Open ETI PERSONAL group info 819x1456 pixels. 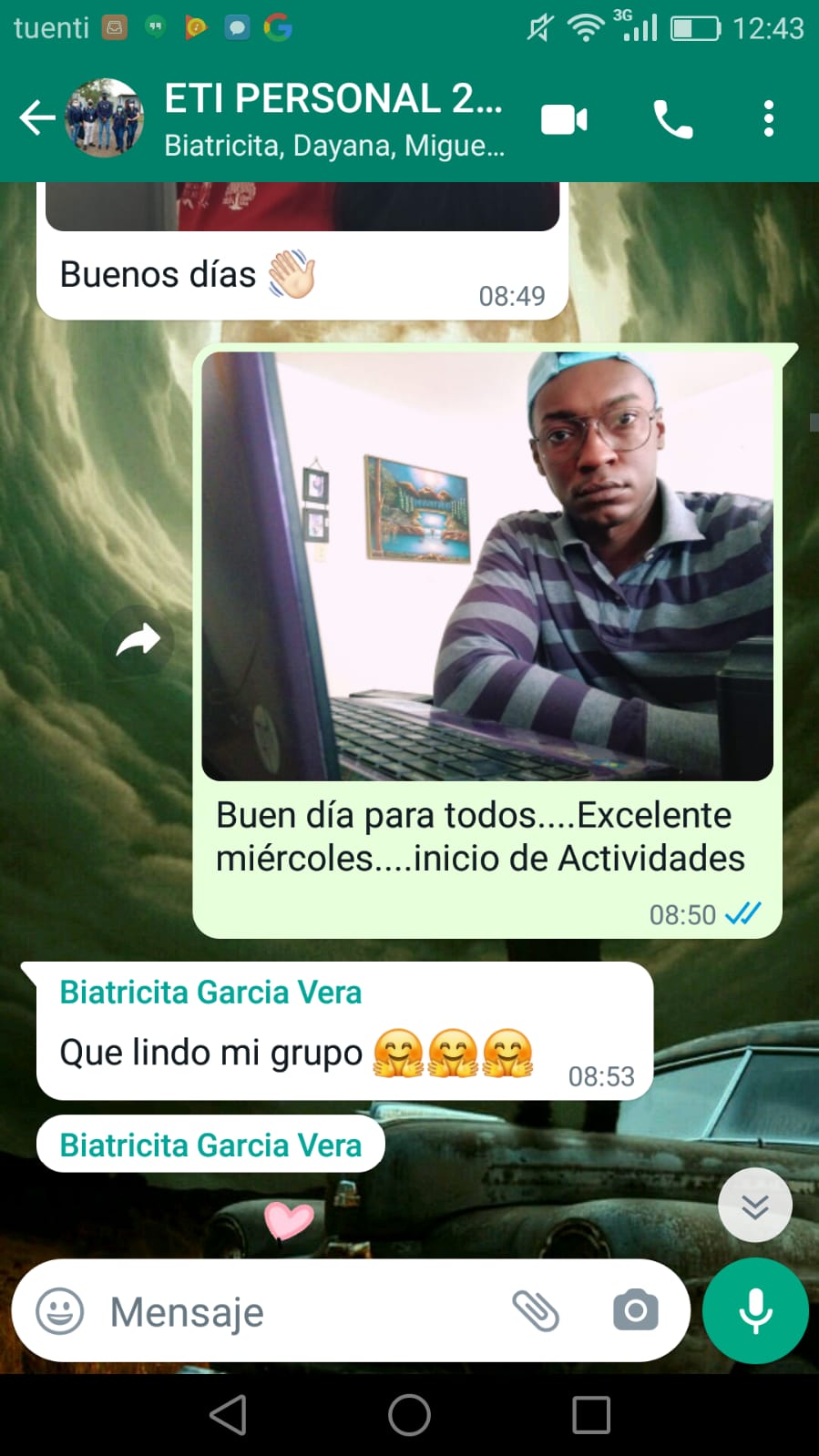click(333, 118)
